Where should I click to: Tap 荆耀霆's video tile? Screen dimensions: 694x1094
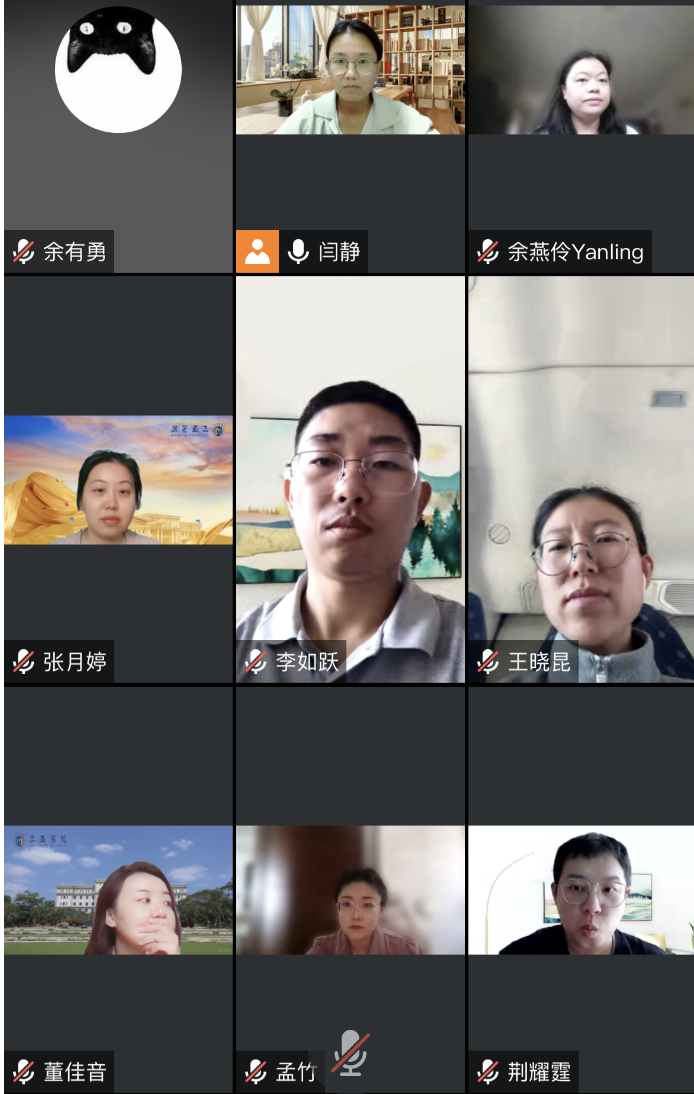coord(581,889)
